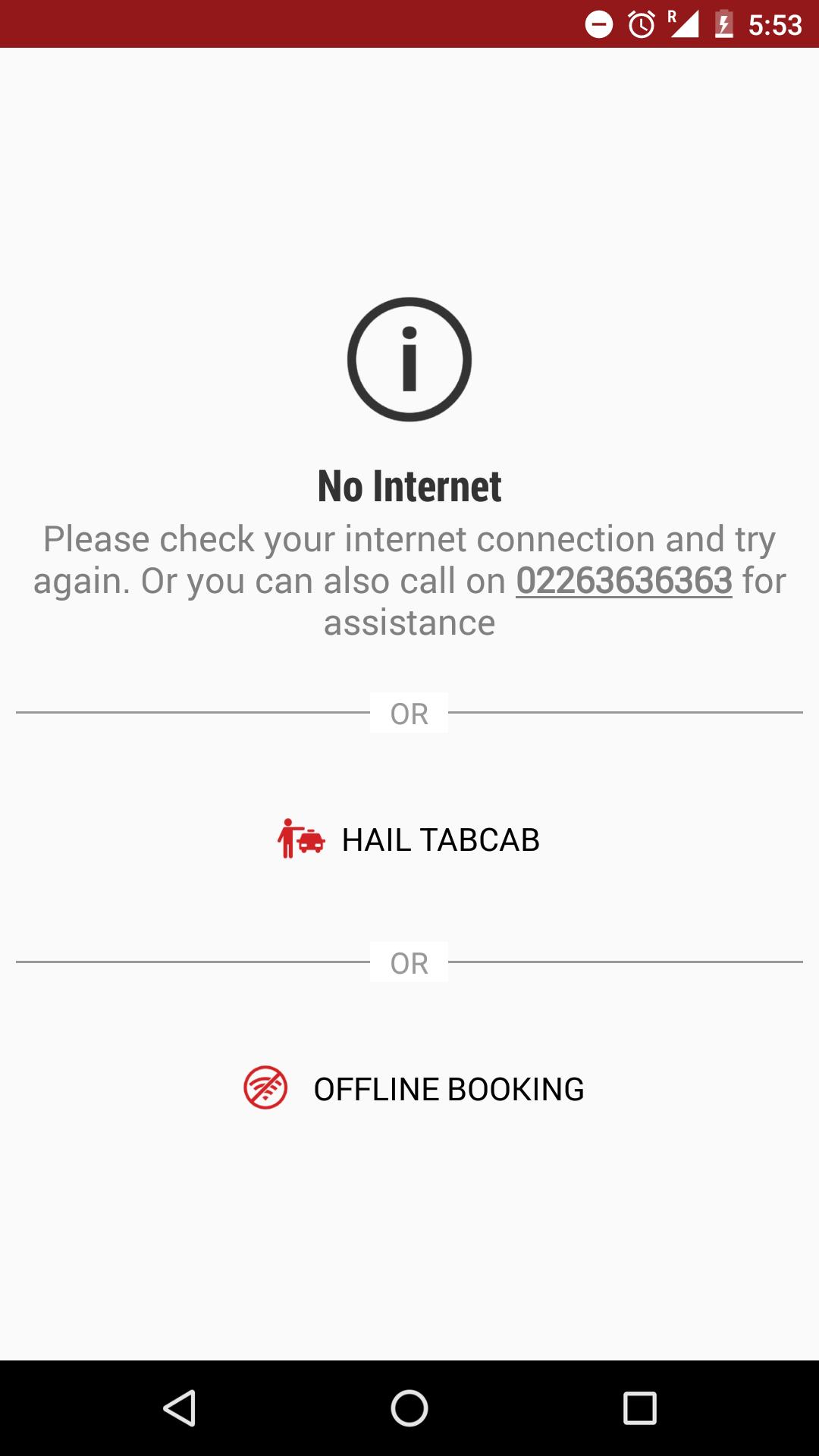Tap the 5:53 clock display
Image resolution: width=819 pixels, height=1456 pixels.
(x=775, y=25)
